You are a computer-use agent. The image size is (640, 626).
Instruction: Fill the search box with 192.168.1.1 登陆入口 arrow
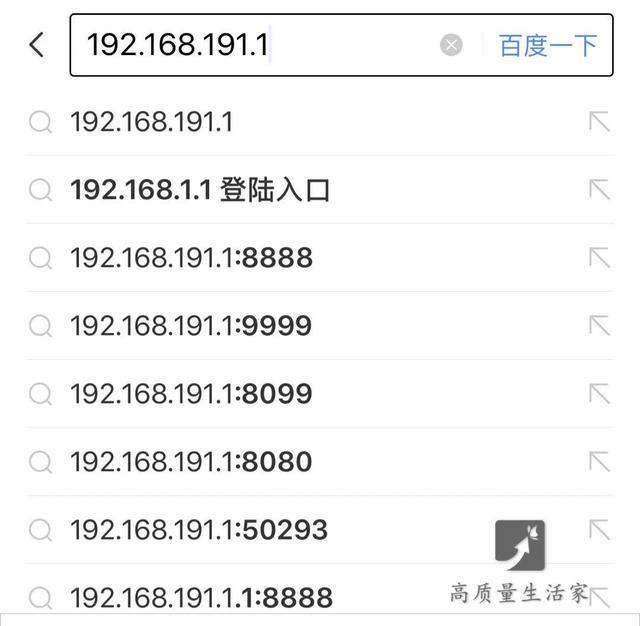[599, 190]
